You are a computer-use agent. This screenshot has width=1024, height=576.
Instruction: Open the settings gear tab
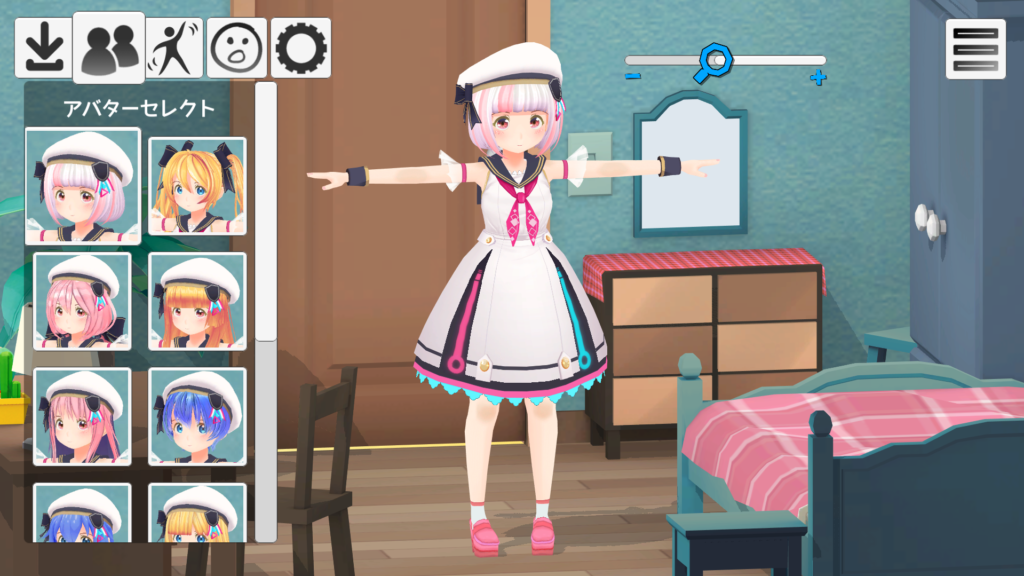[300, 47]
